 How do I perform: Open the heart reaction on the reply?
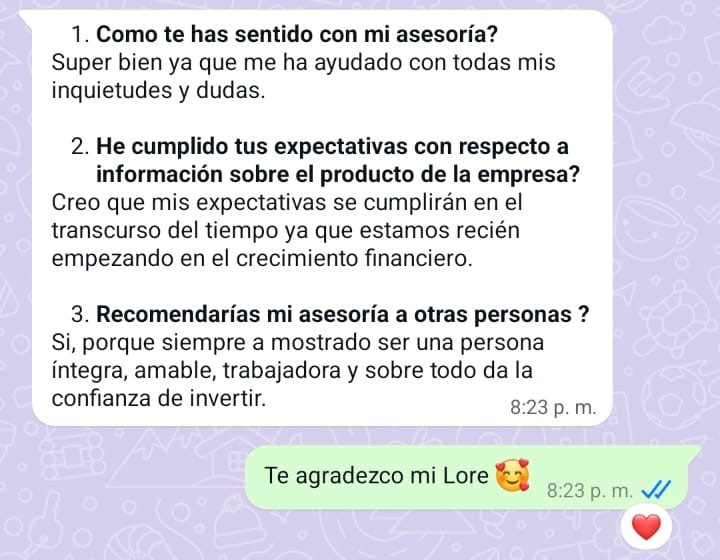coord(648,526)
